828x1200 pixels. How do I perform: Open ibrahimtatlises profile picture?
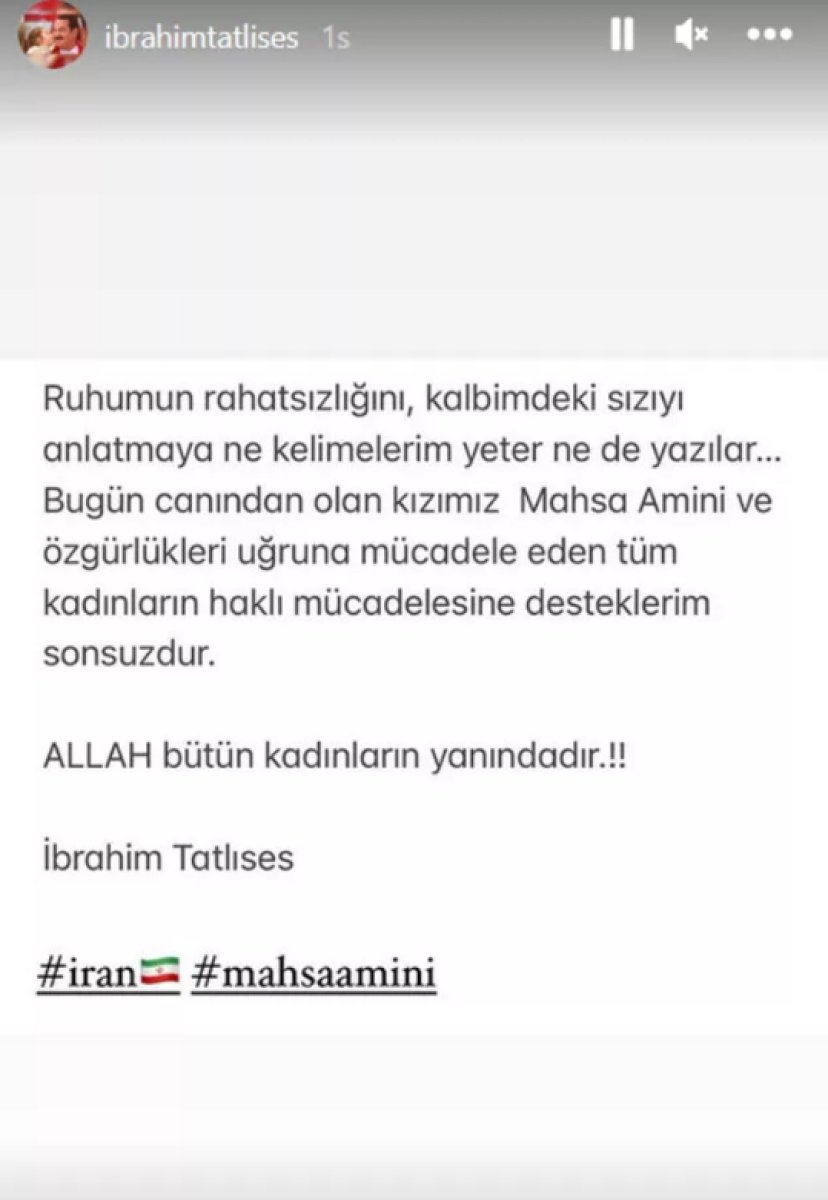point(53,35)
